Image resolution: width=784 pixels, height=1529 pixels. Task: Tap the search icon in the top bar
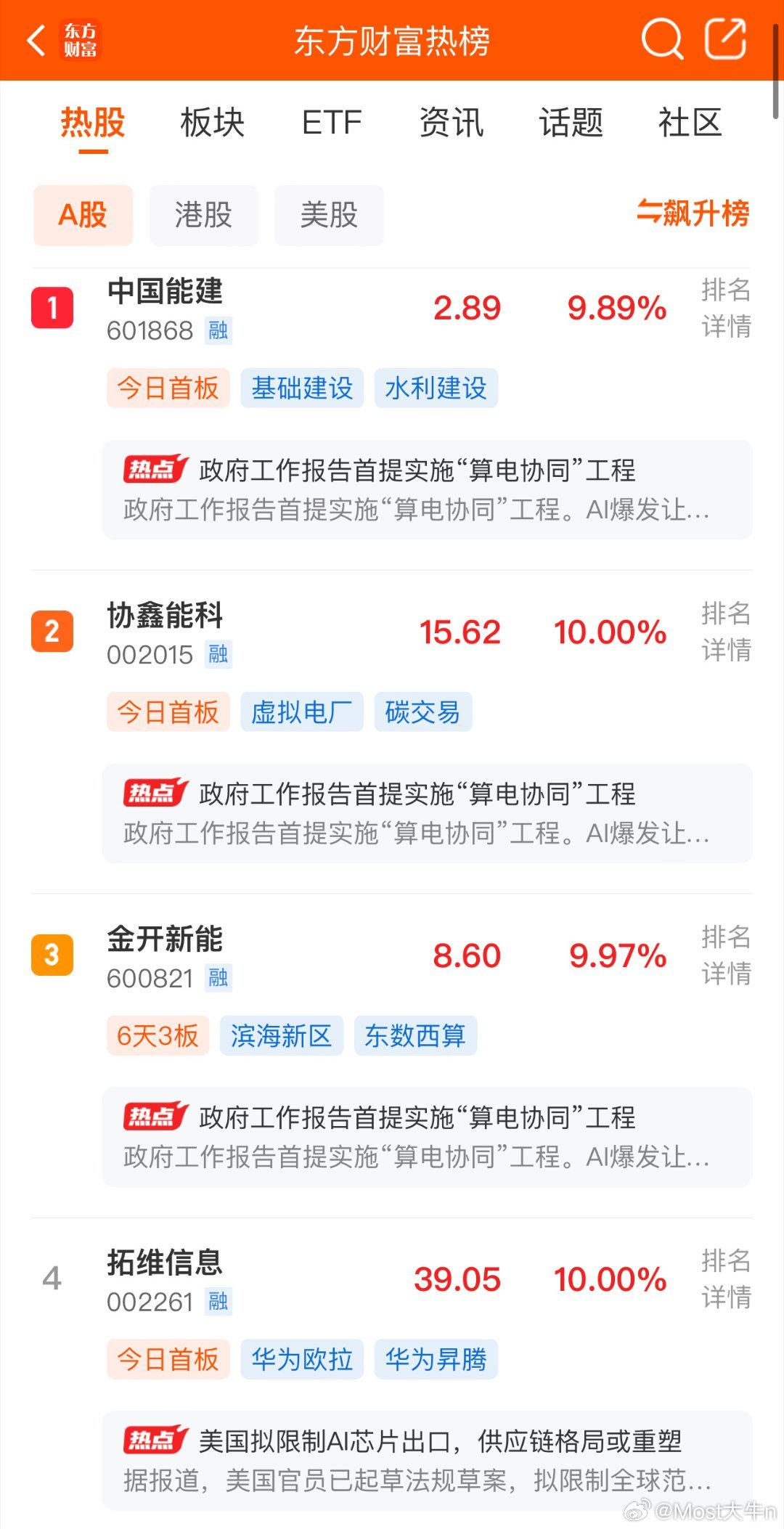(x=662, y=41)
